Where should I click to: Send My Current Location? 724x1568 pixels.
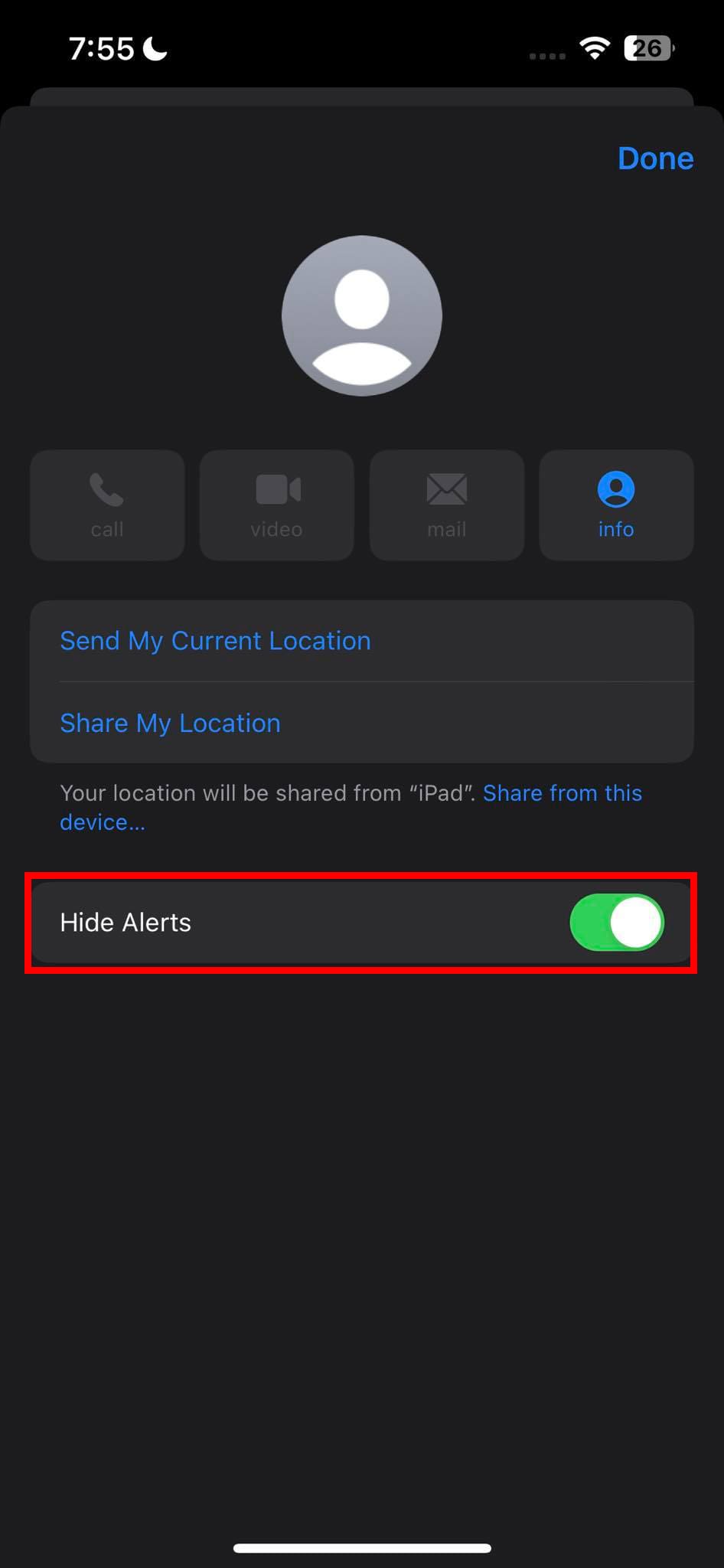pos(215,641)
